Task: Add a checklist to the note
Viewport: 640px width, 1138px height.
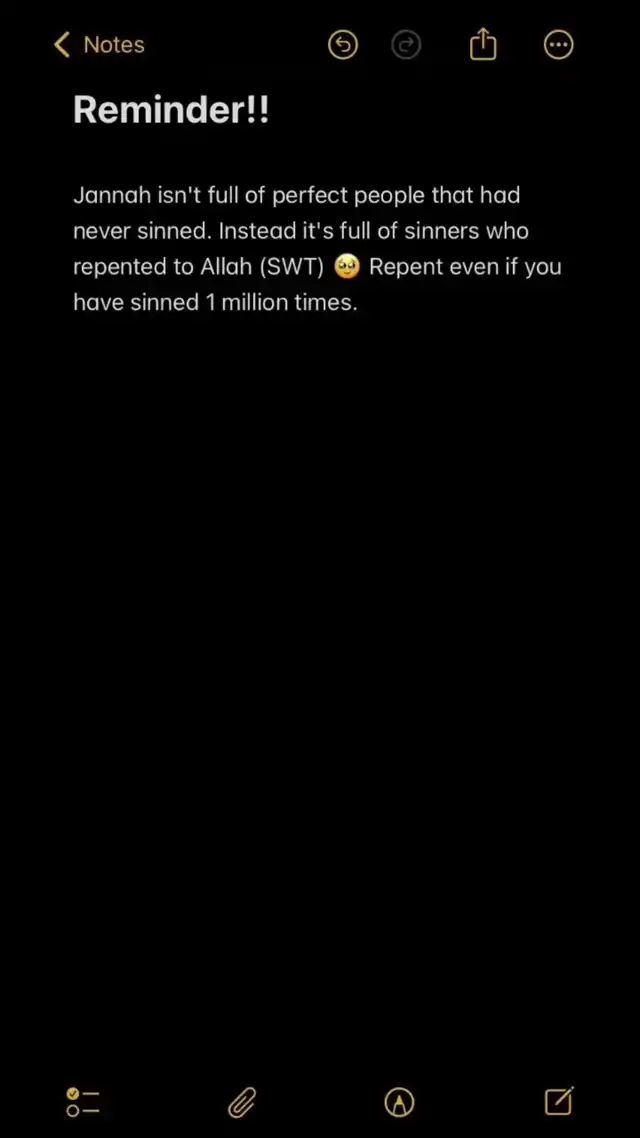Action: pos(83,1102)
